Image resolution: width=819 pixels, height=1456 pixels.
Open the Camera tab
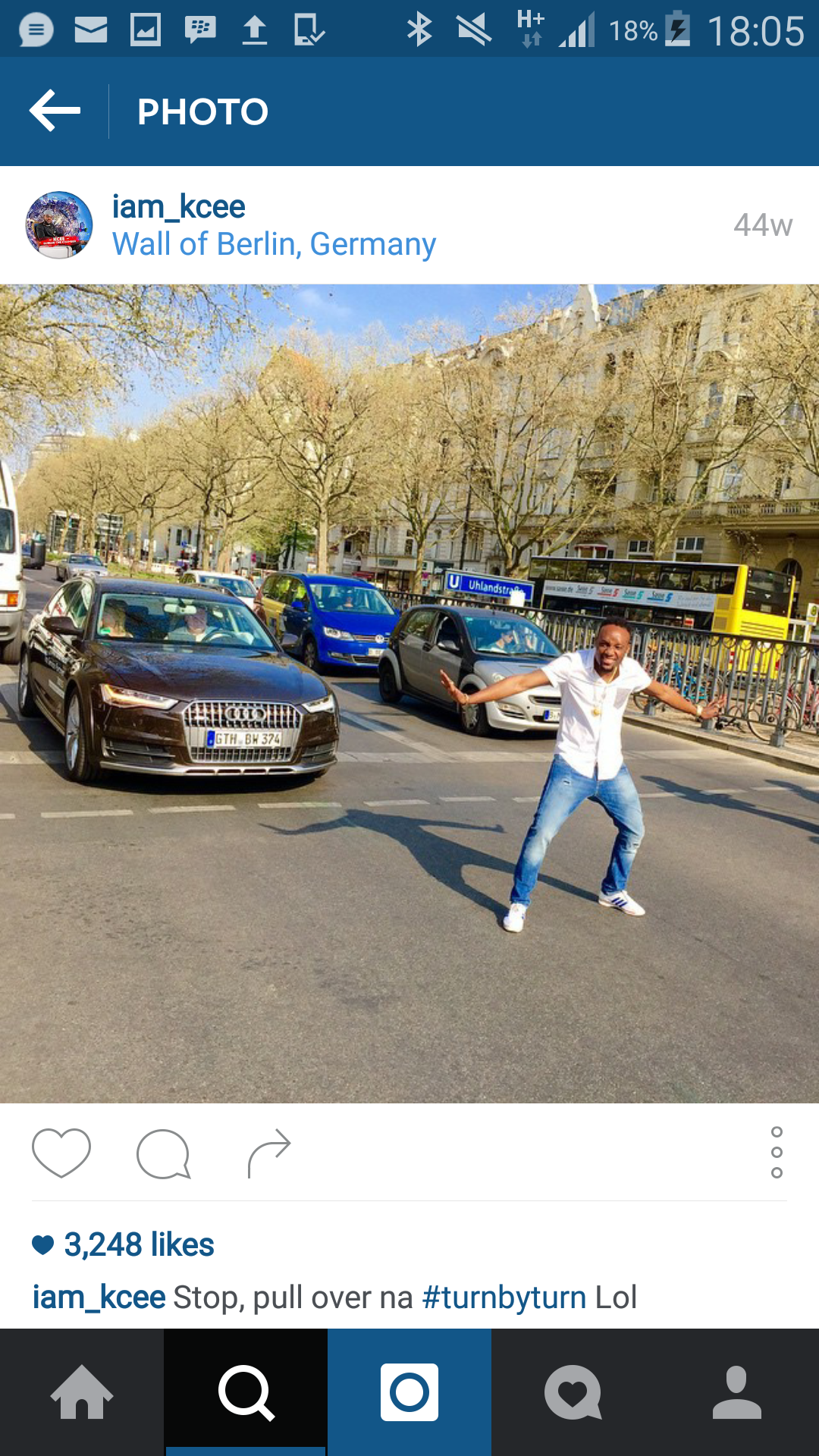click(409, 1392)
